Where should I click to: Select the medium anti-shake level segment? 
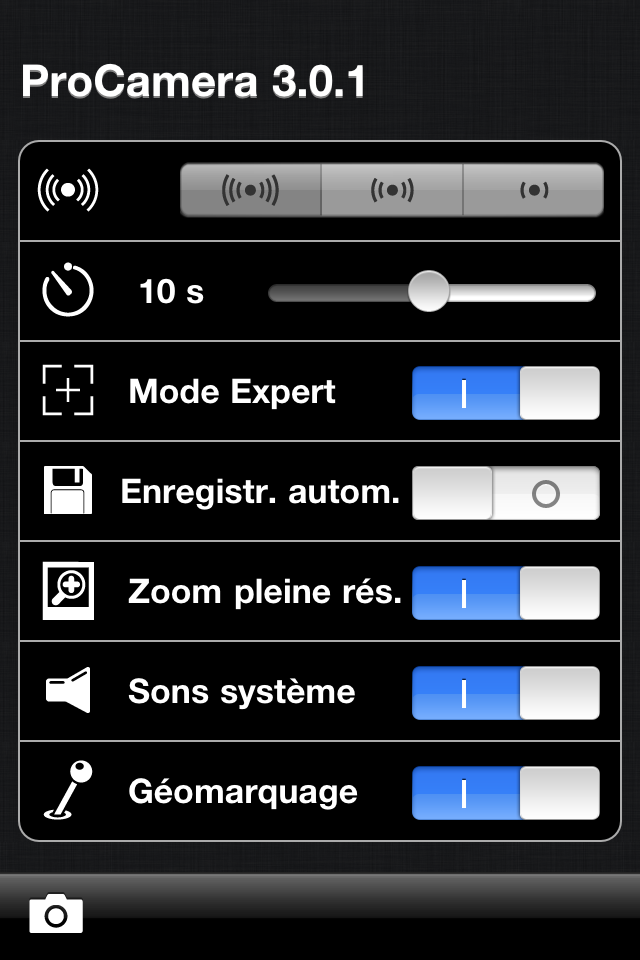pos(392,190)
